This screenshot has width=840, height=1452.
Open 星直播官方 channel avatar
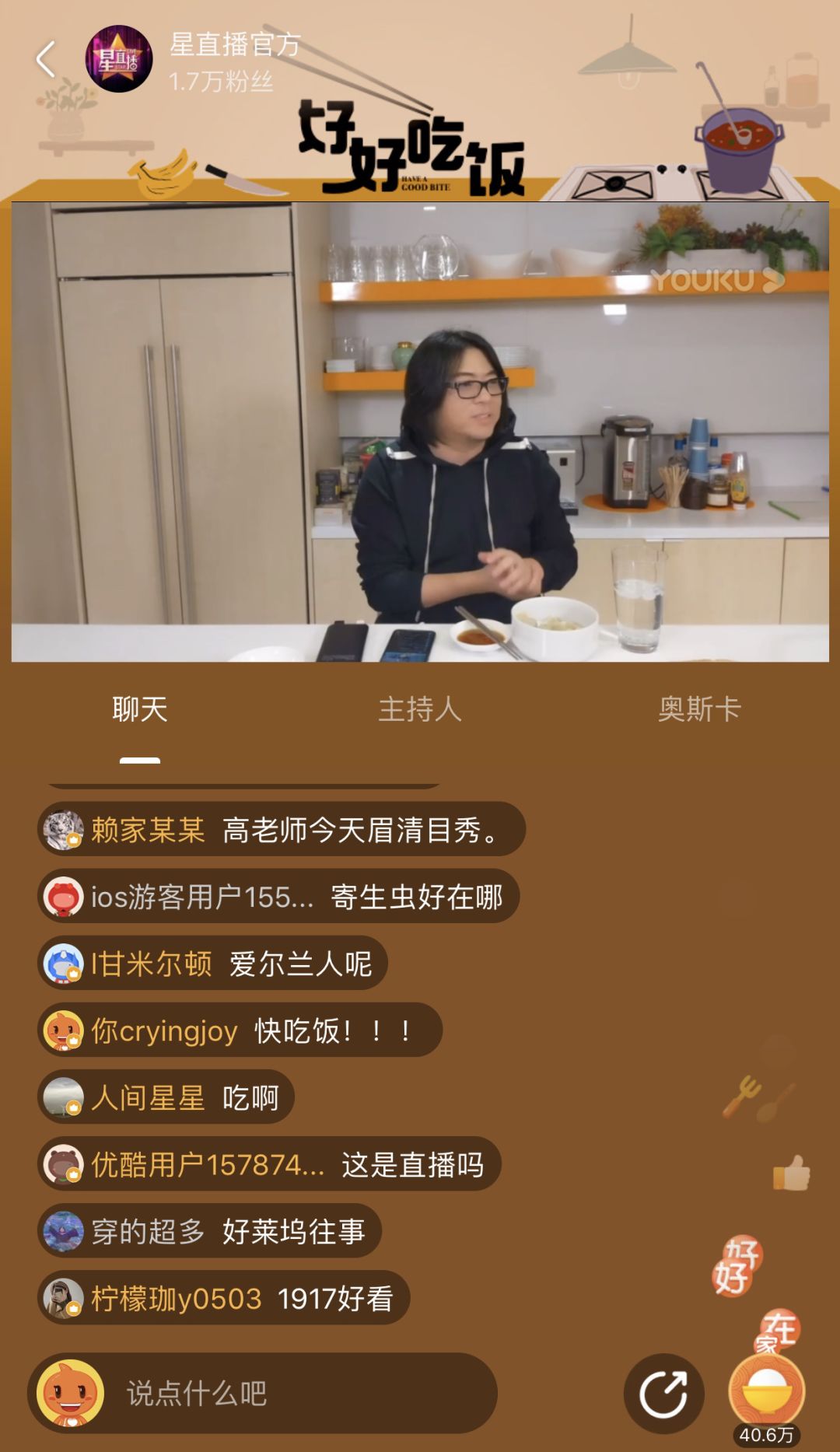[118, 60]
